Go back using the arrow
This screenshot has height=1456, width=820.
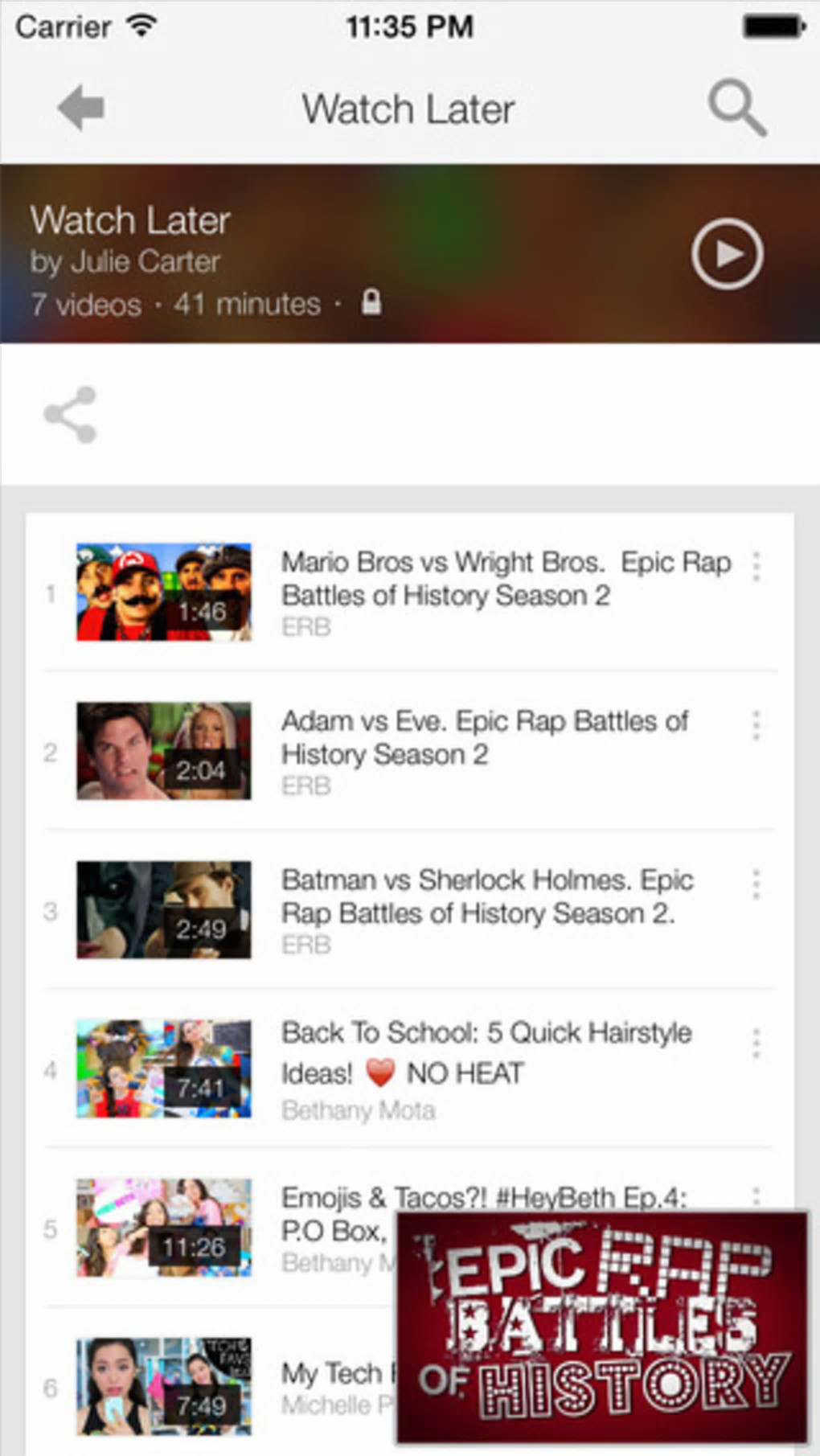point(81,109)
